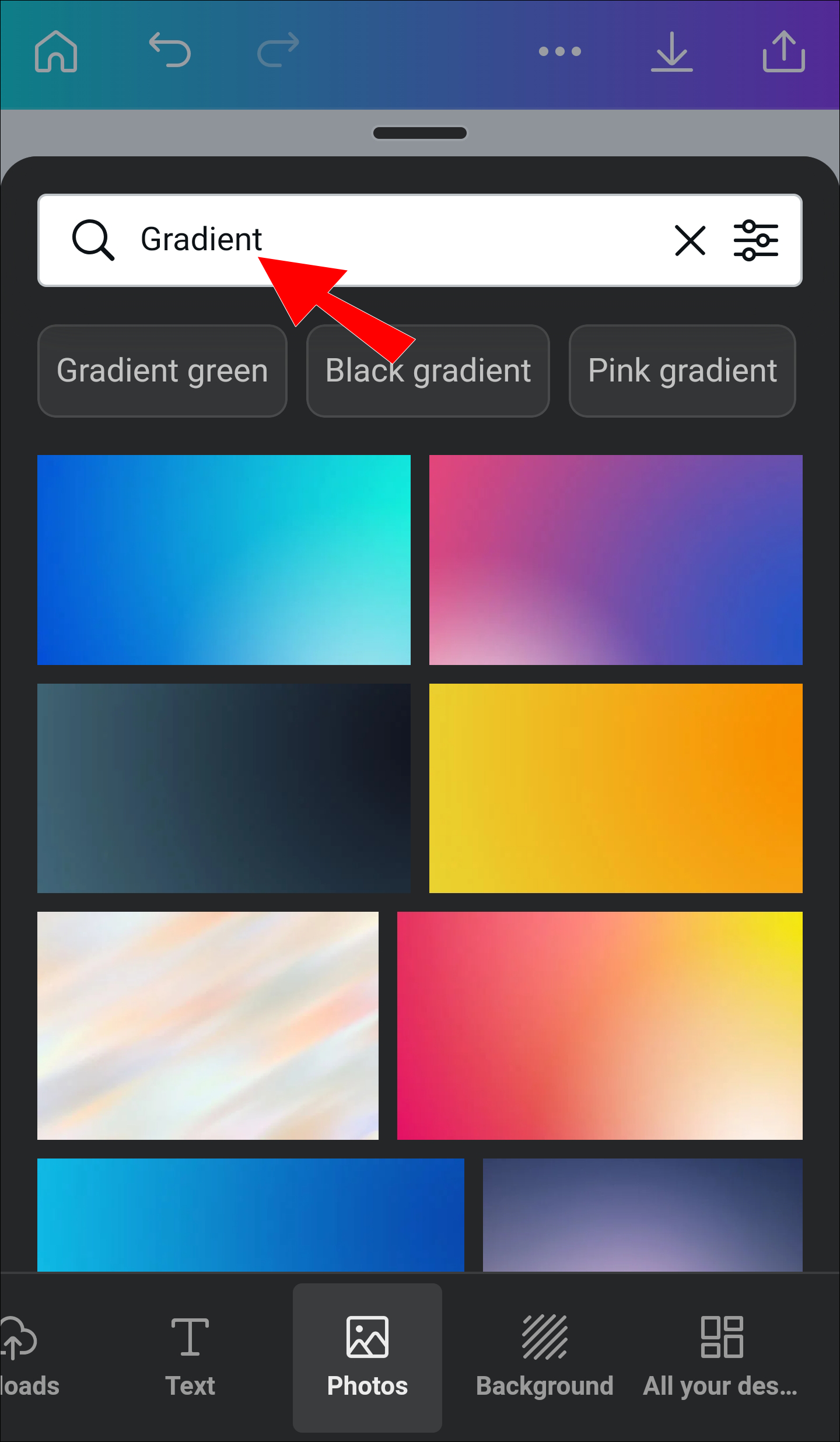
Task: Select the Gradient green suggestion chip
Action: click(162, 371)
